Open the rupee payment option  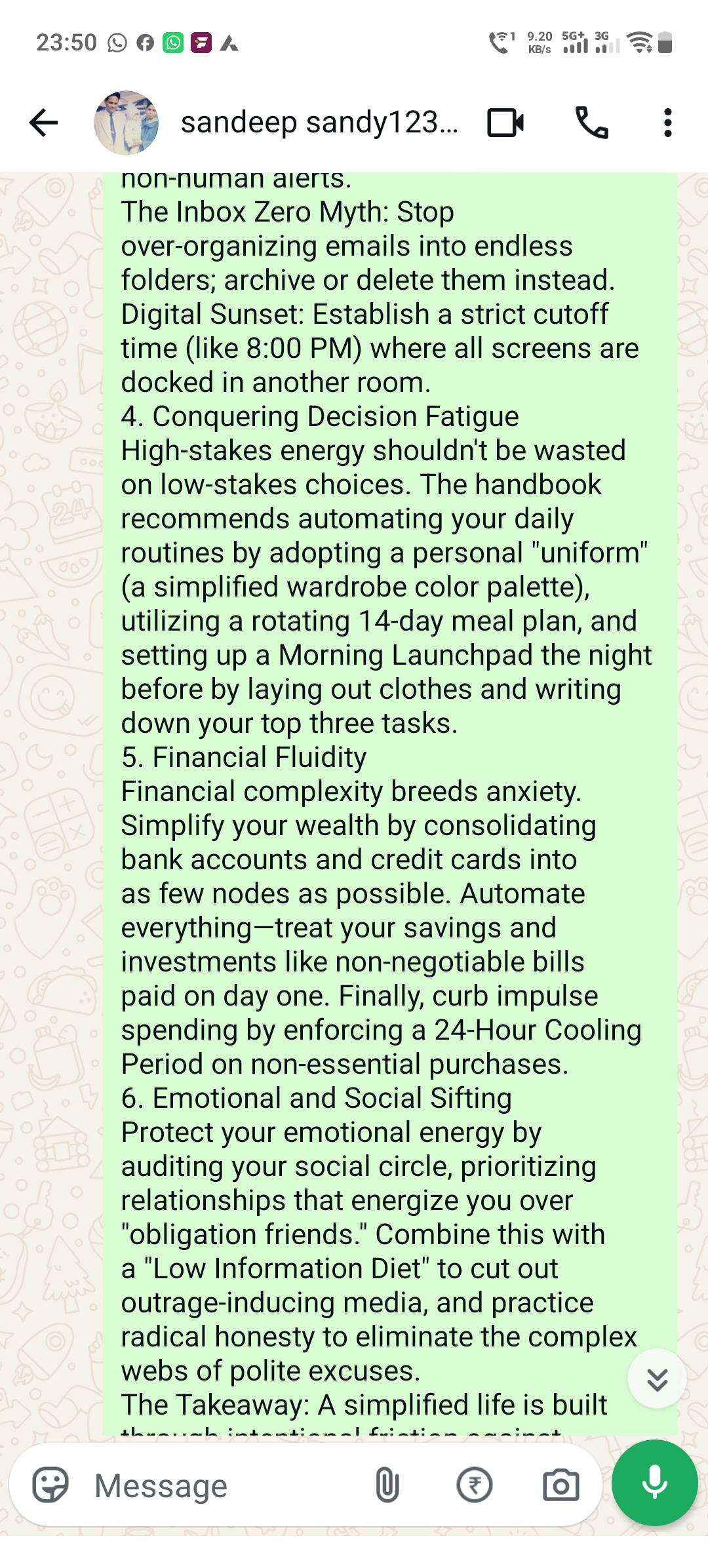(474, 1485)
